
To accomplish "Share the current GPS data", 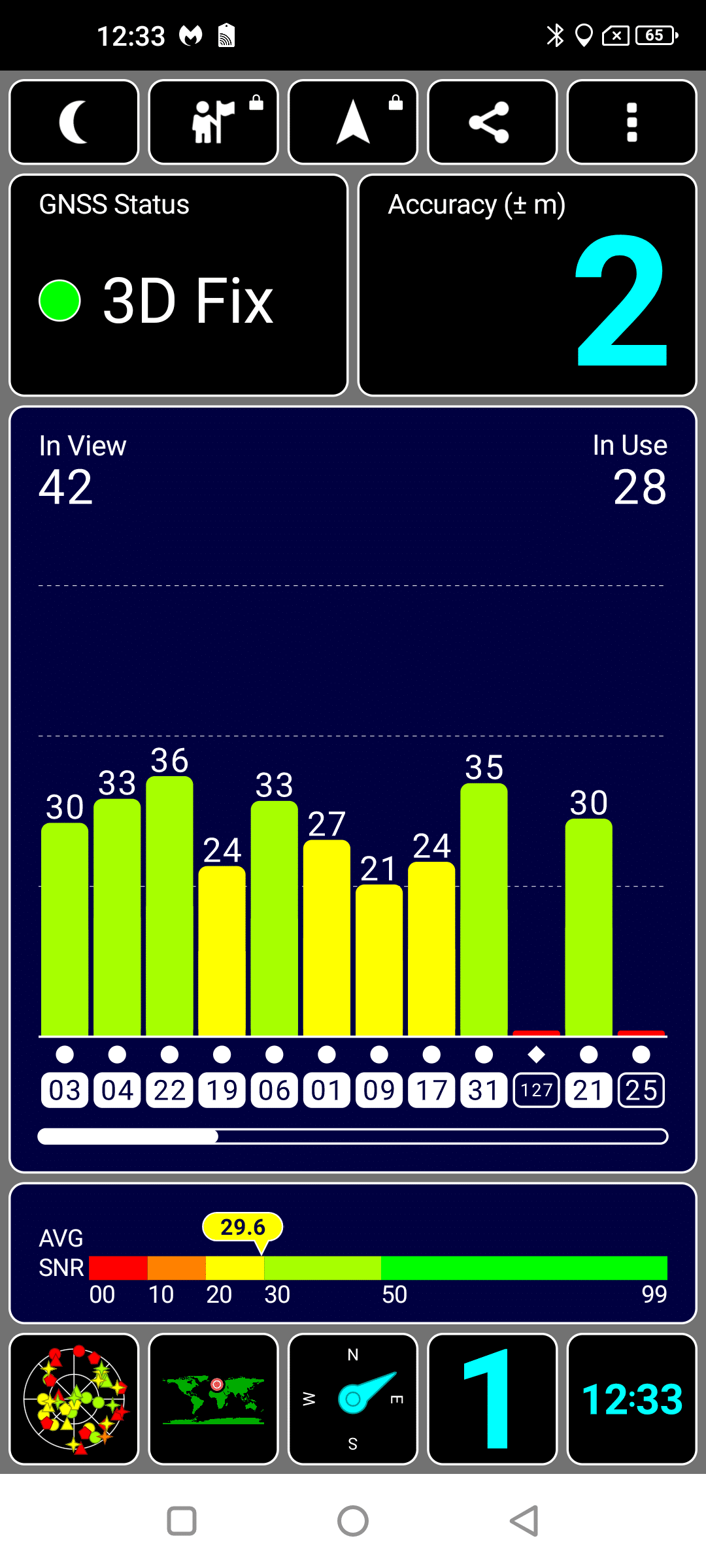I will tap(492, 122).
